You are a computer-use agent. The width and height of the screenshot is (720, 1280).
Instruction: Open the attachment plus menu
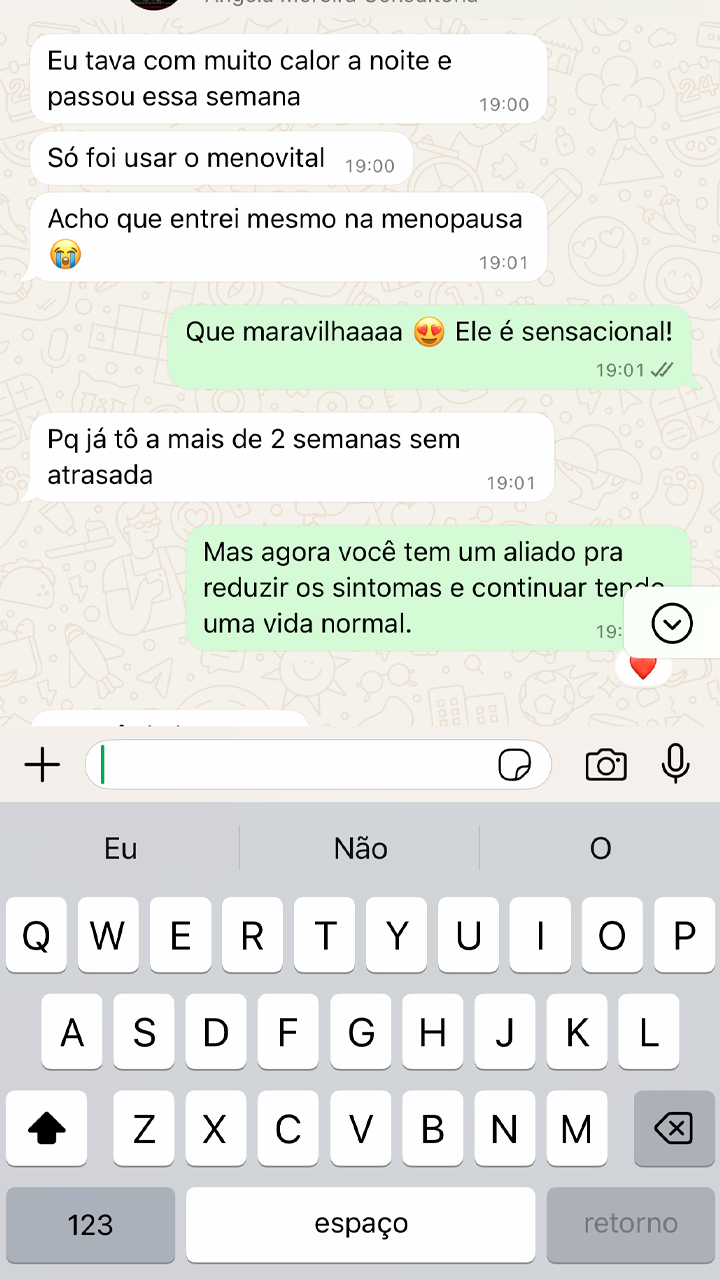pos(42,766)
